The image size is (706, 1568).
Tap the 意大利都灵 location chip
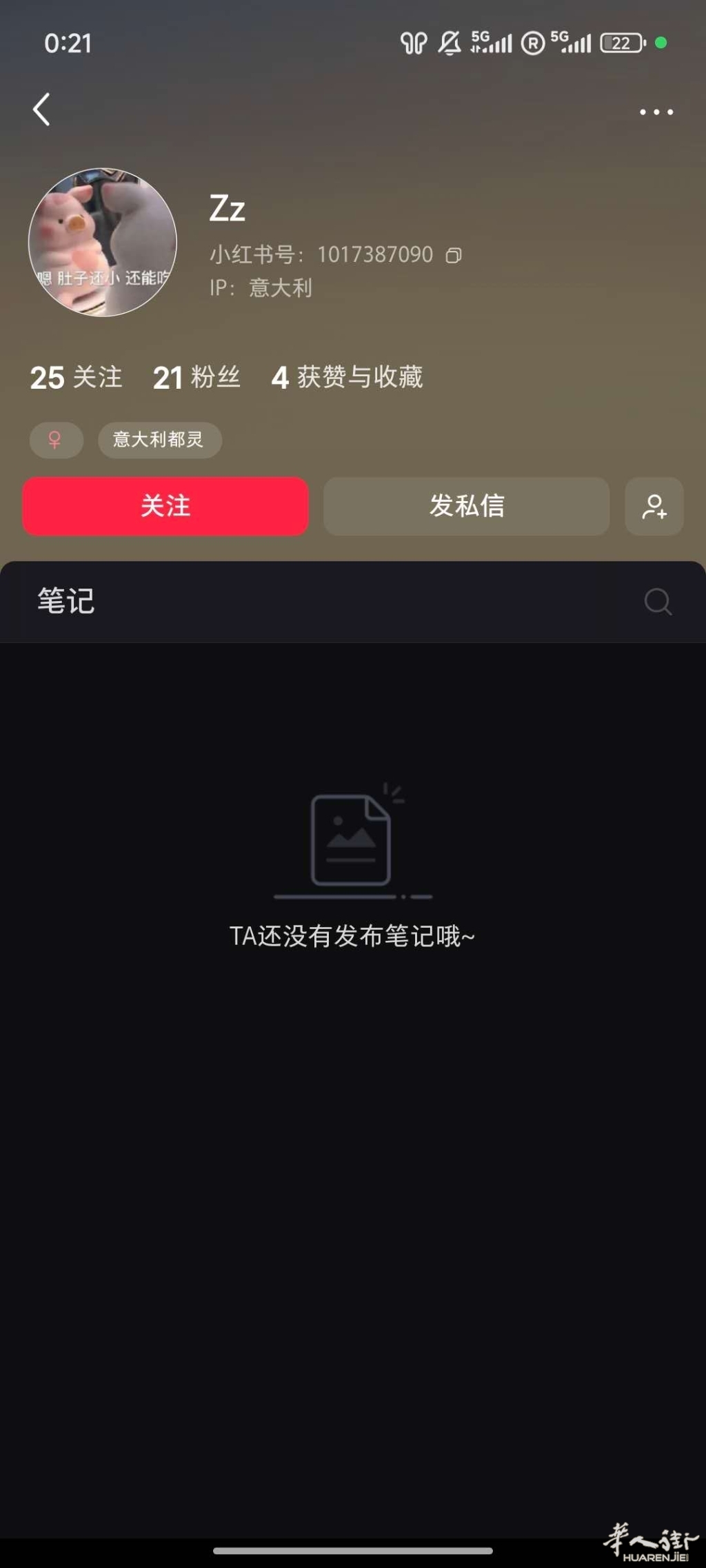click(x=159, y=440)
